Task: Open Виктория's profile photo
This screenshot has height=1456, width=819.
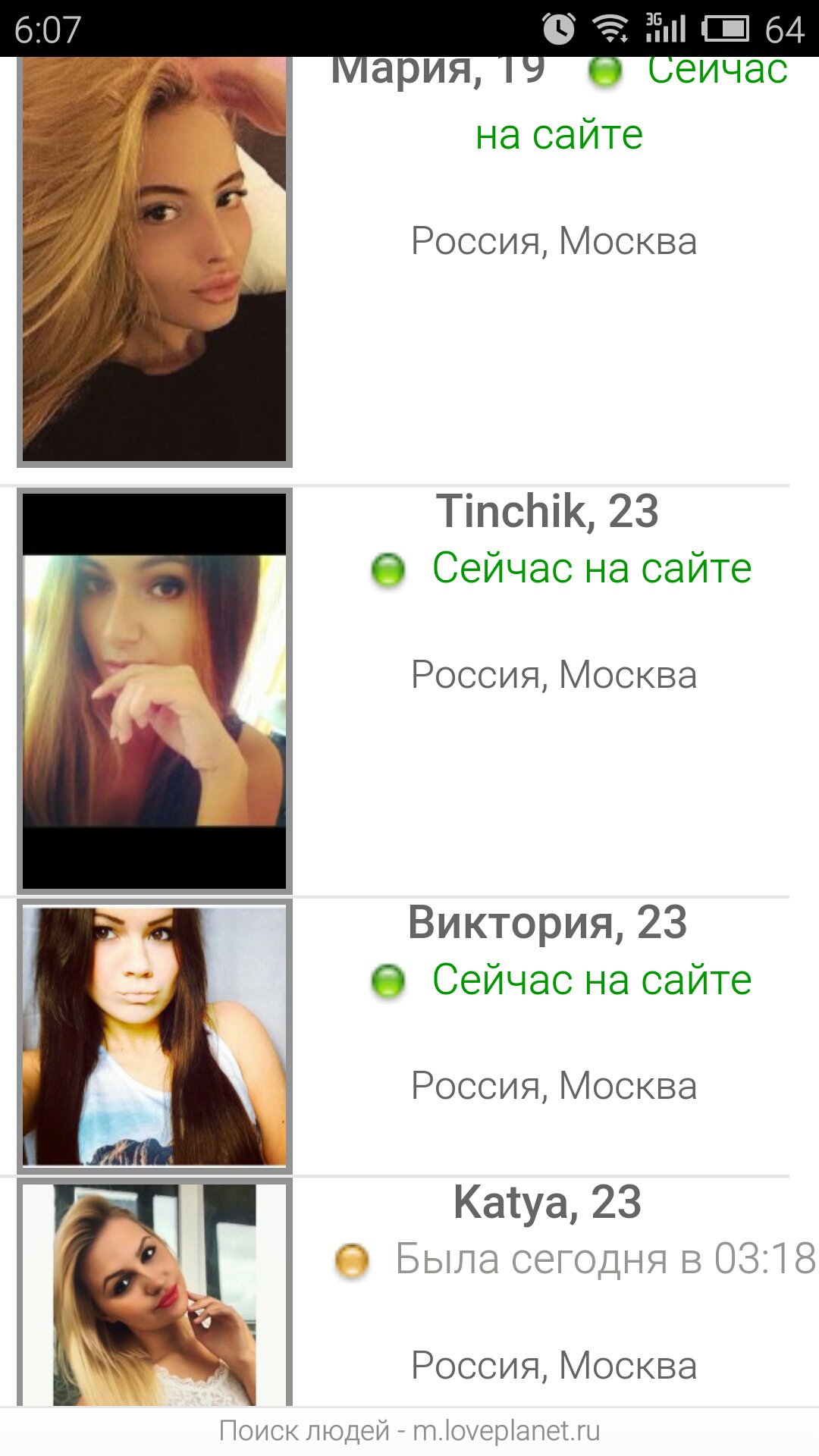Action: 155,1036
